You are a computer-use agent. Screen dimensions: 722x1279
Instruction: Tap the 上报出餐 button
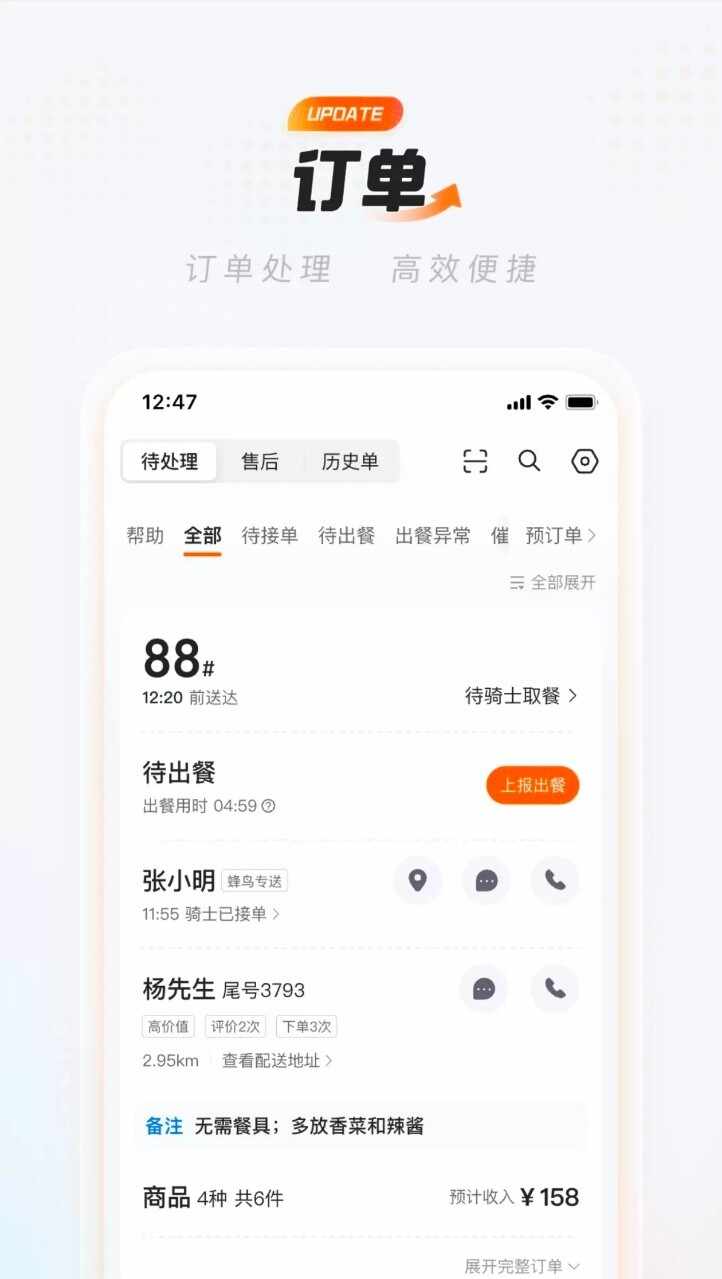(532, 785)
